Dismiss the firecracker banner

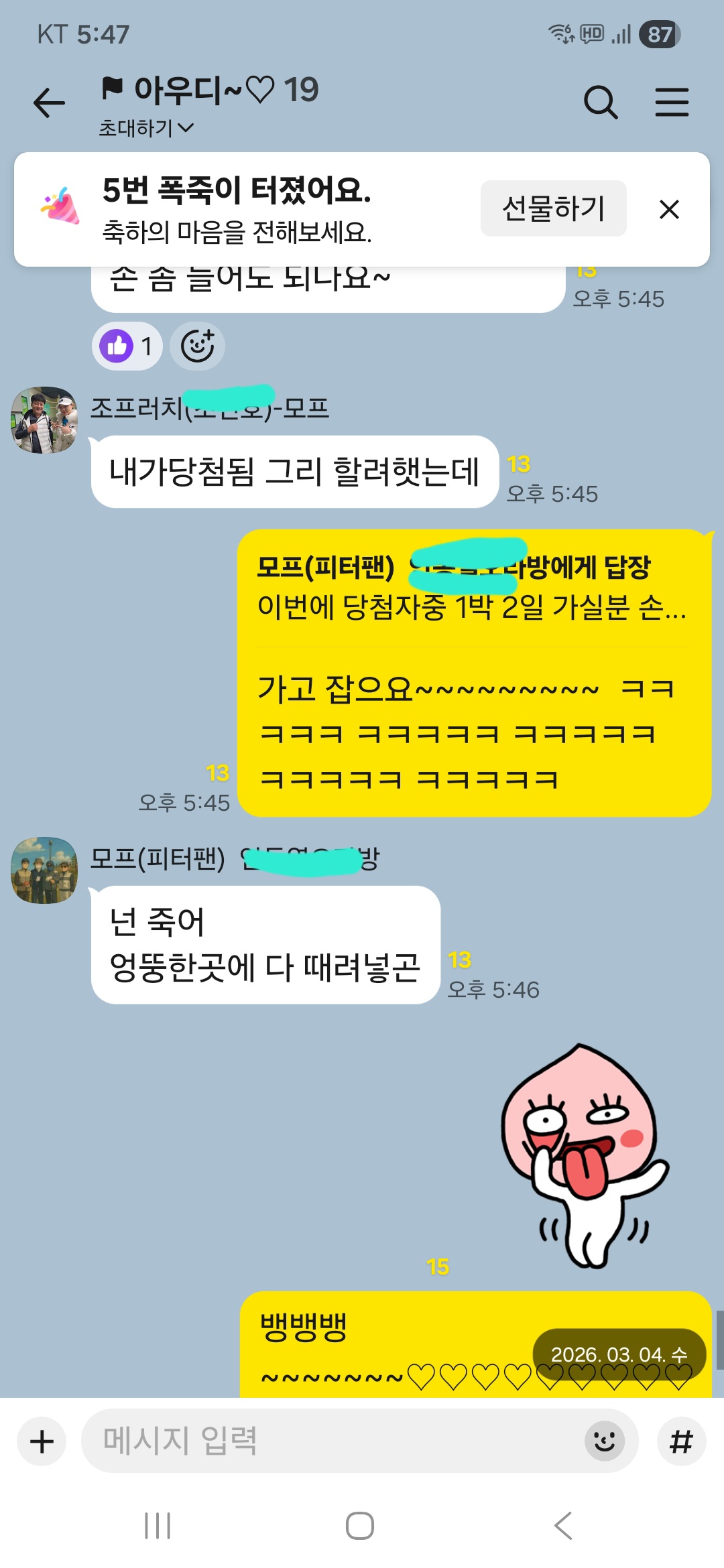(x=669, y=209)
